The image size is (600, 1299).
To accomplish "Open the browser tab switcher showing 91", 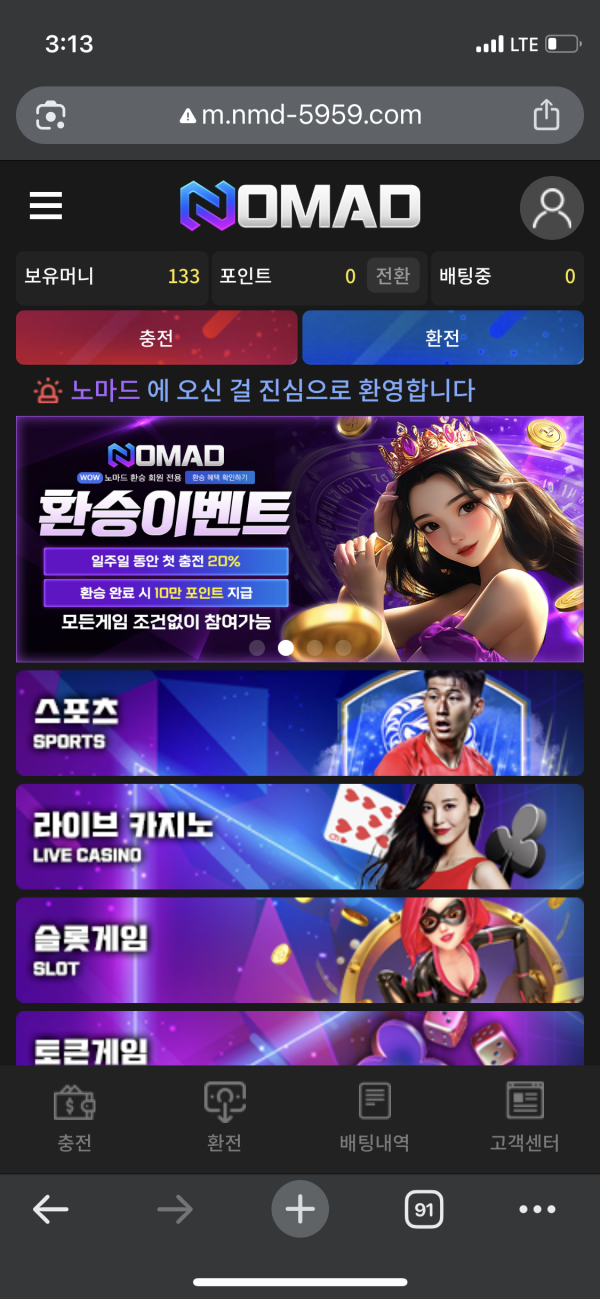I will coord(424,1210).
